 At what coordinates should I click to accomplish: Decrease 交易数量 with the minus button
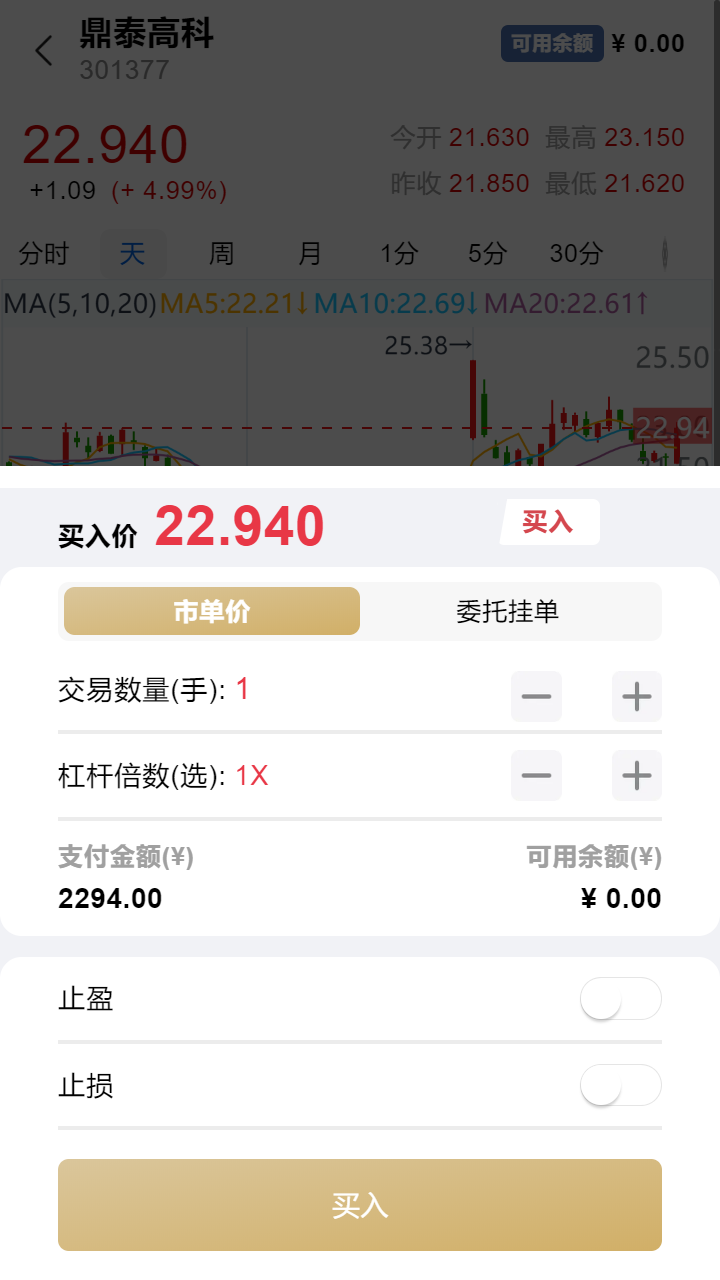(x=536, y=696)
